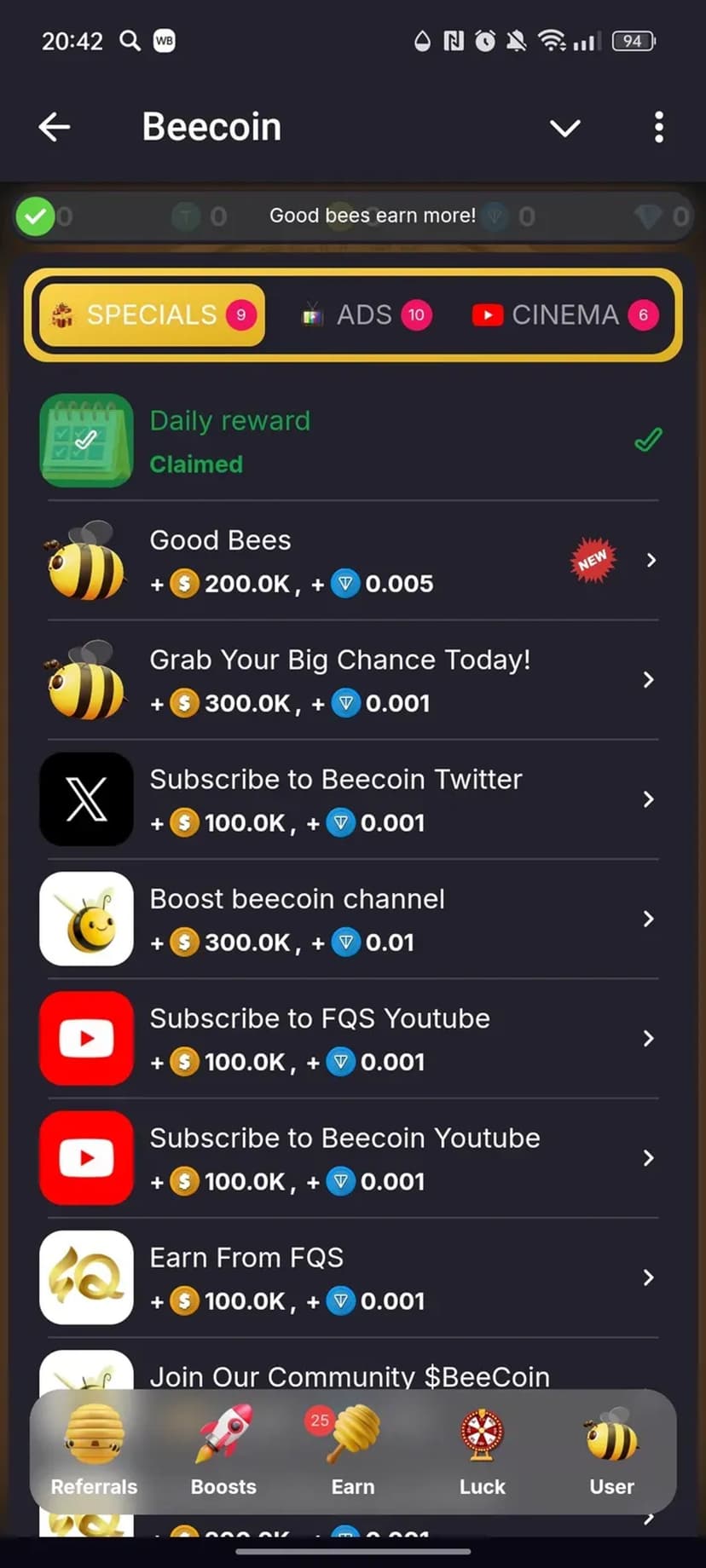Open Subscribe to Beecoin Twitter task
The image size is (706, 1568).
pos(350,799)
